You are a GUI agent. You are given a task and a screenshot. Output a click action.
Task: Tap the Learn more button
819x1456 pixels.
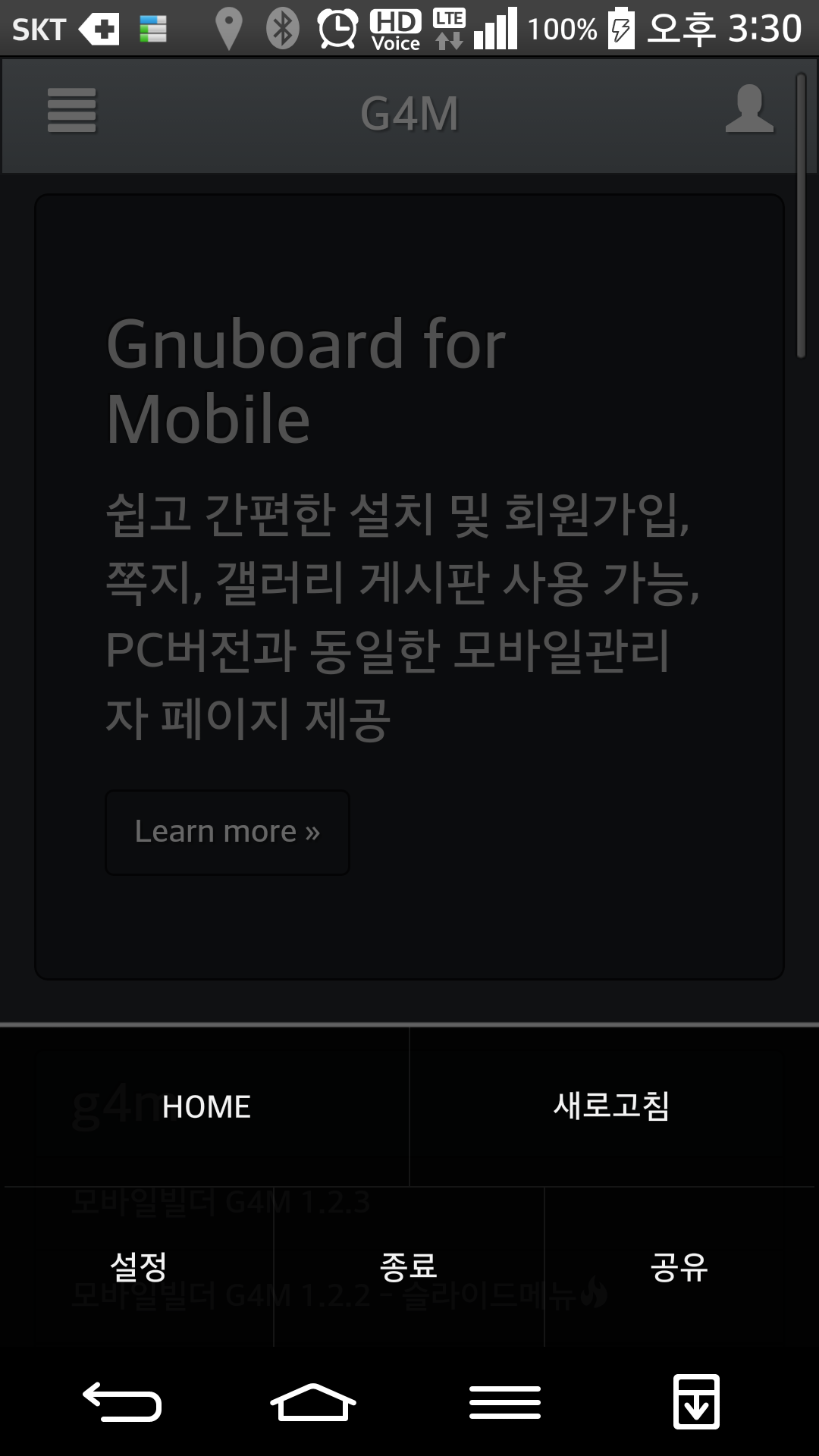[227, 832]
